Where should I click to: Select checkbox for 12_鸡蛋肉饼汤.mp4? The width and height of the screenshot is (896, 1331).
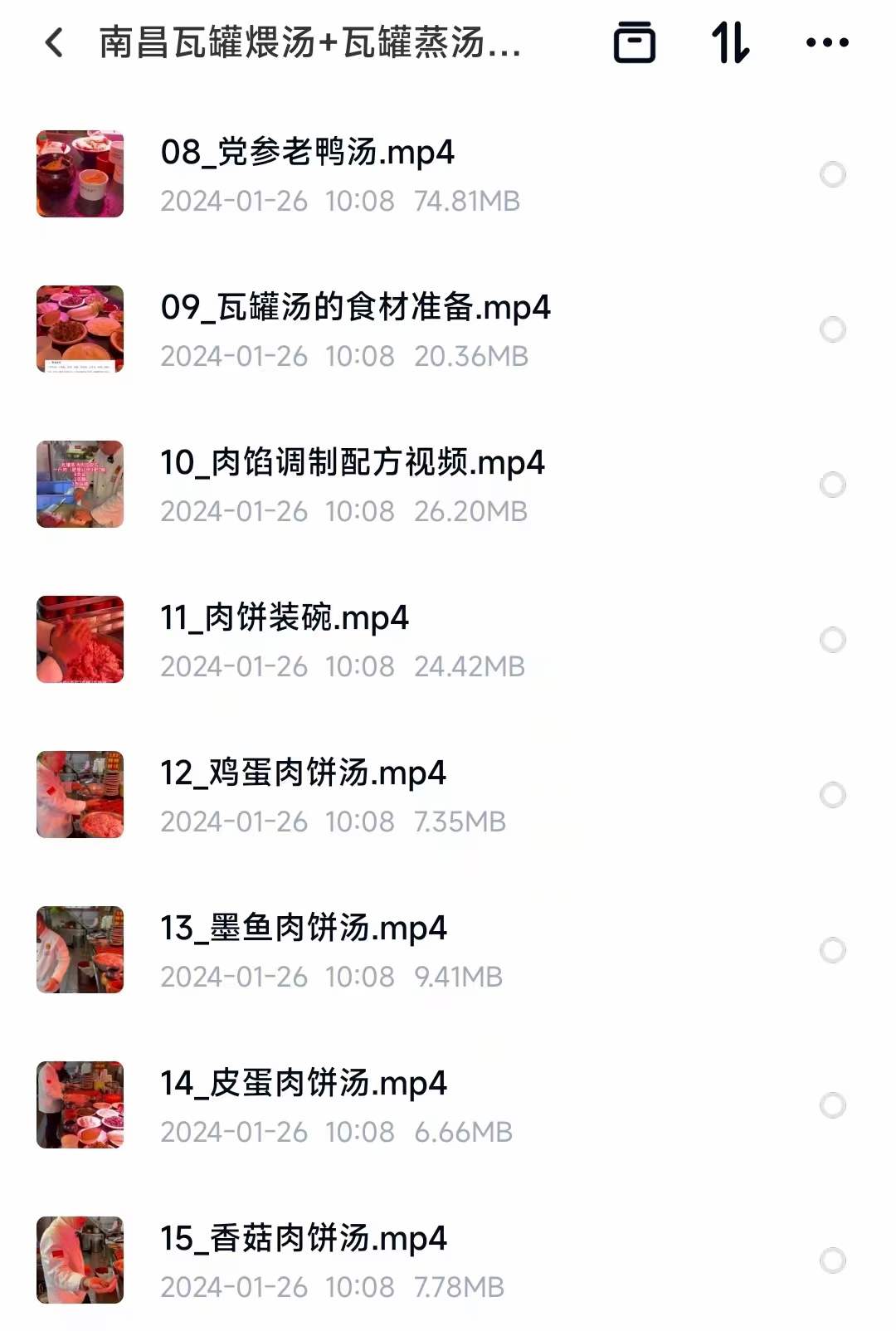pos(830,794)
